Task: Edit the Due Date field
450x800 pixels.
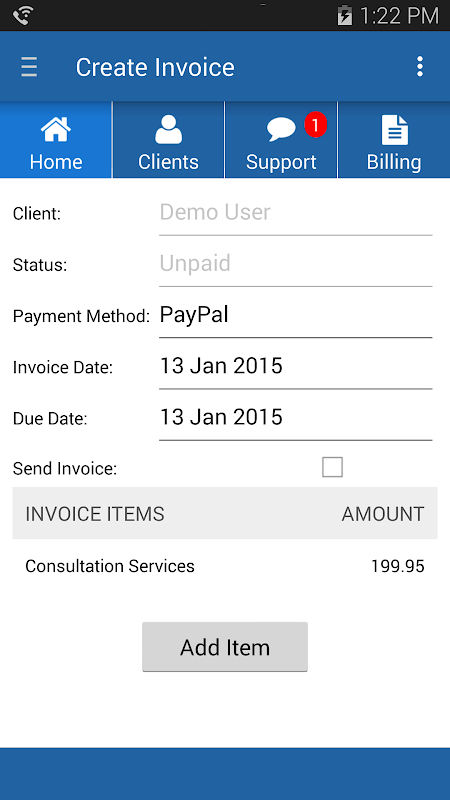Action: pos(295,417)
